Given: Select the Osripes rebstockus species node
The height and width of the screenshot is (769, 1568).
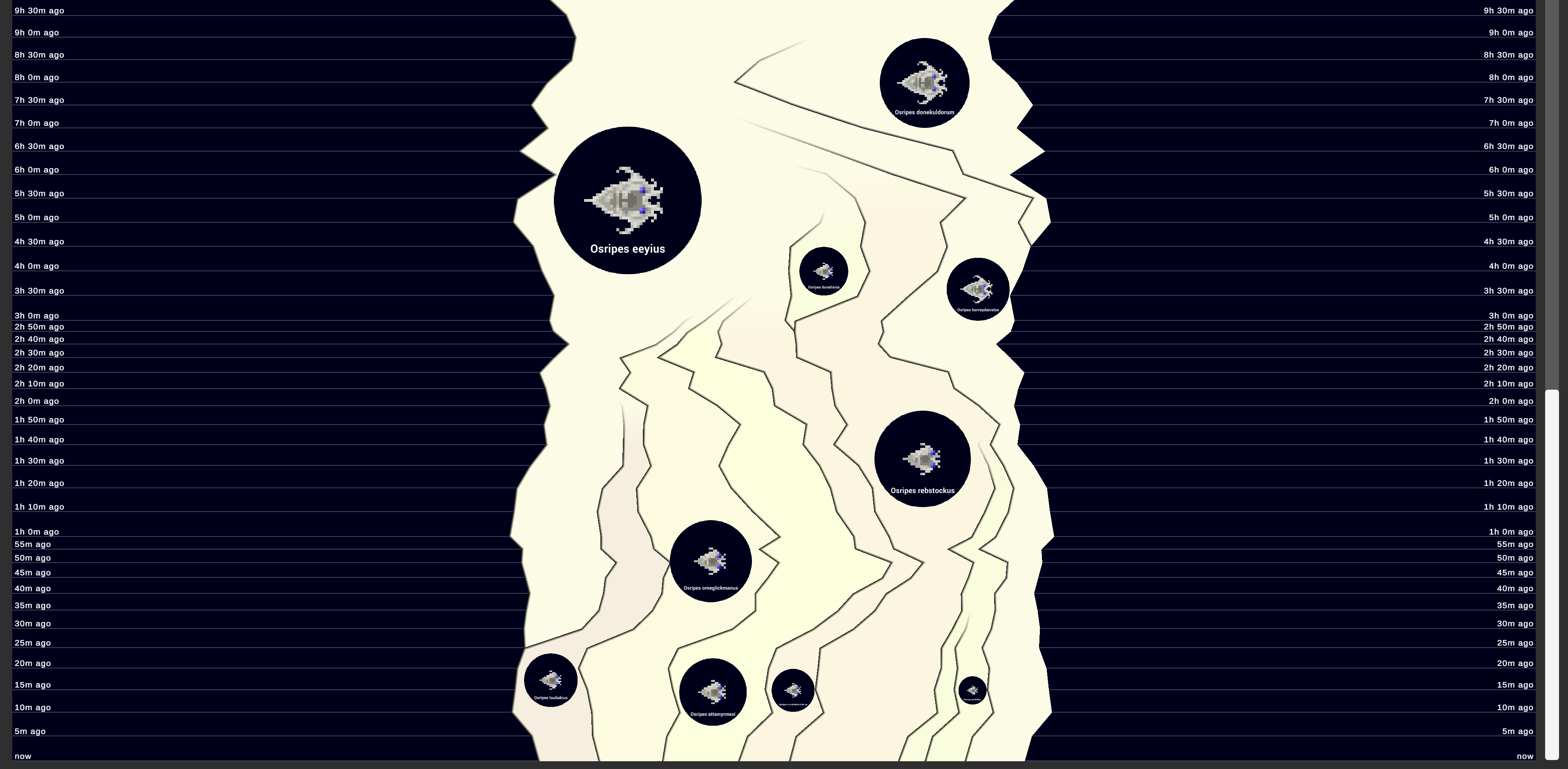Looking at the screenshot, I should pyautogui.click(x=922, y=458).
